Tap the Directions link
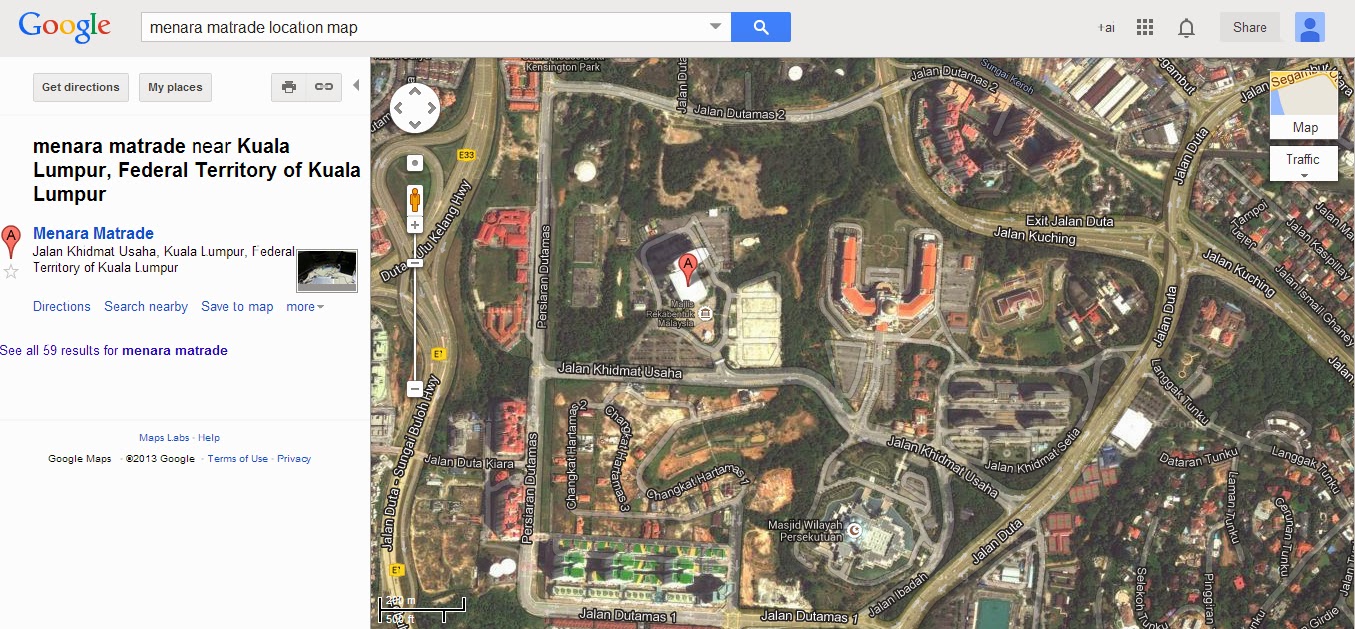The height and width of the screenshot is (629, 1355). [x=62, y=307]
